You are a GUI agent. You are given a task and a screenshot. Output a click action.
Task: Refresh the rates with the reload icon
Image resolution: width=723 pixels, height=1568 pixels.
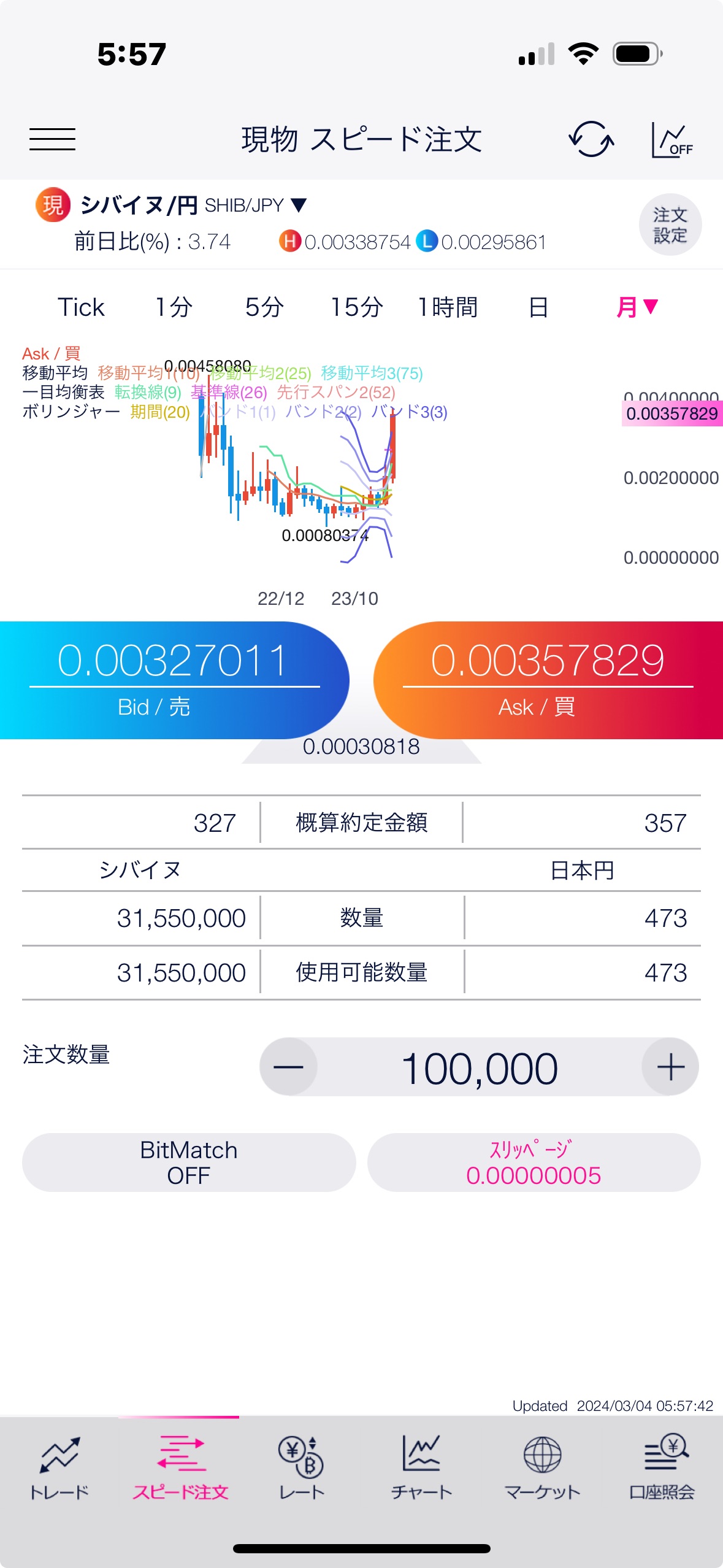pyautogui.click(x=591, y=139)
